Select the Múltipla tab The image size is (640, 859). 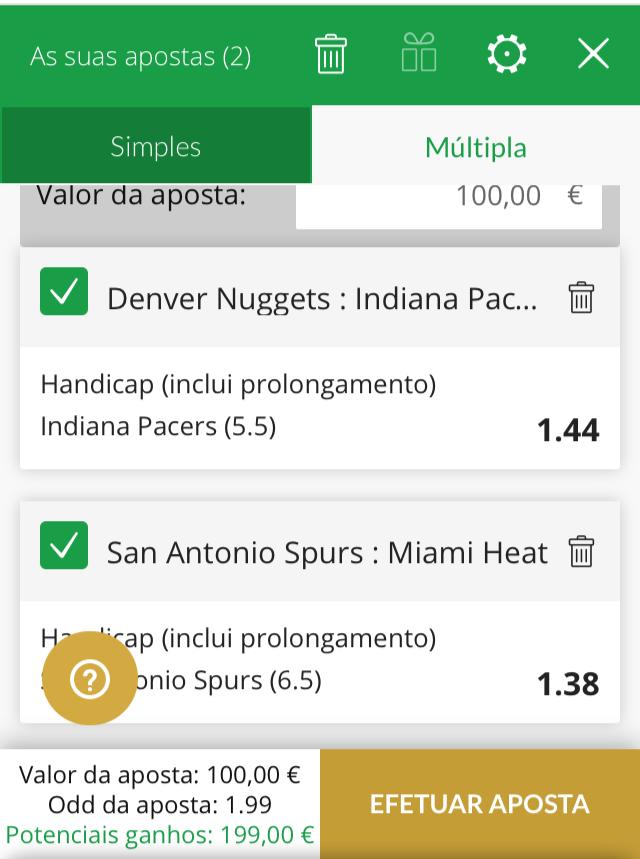(476, 146)
